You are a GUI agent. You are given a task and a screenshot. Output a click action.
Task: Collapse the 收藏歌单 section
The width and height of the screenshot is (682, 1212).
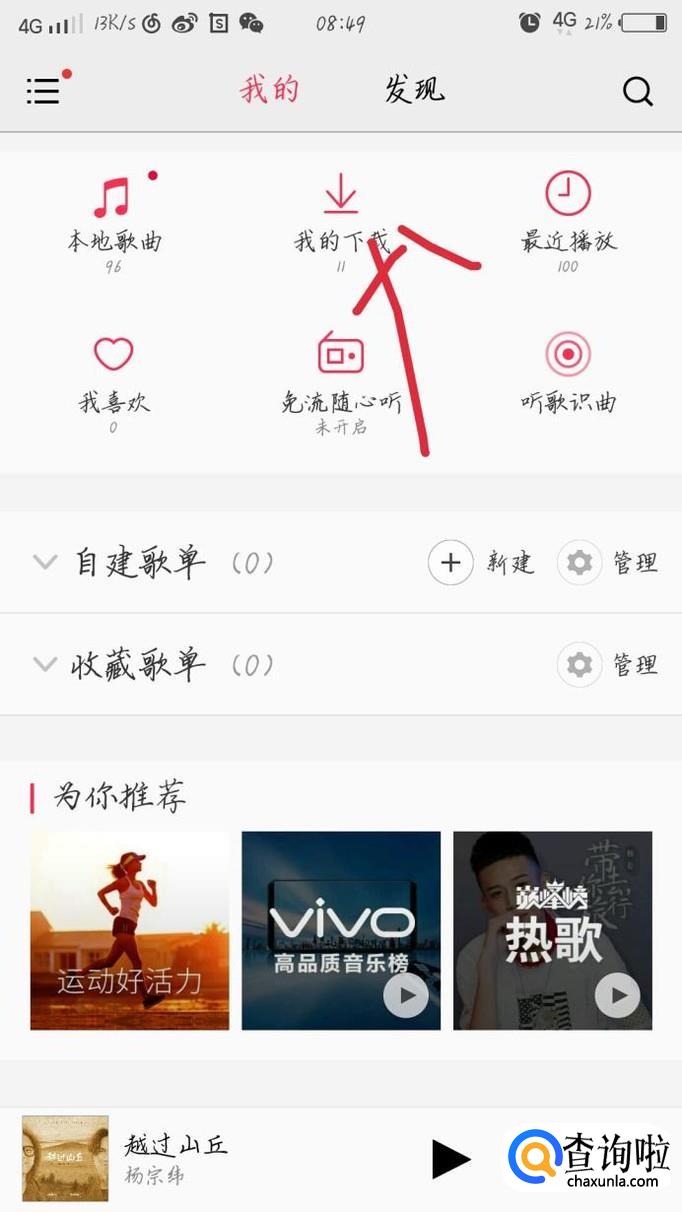click(45, 664)
